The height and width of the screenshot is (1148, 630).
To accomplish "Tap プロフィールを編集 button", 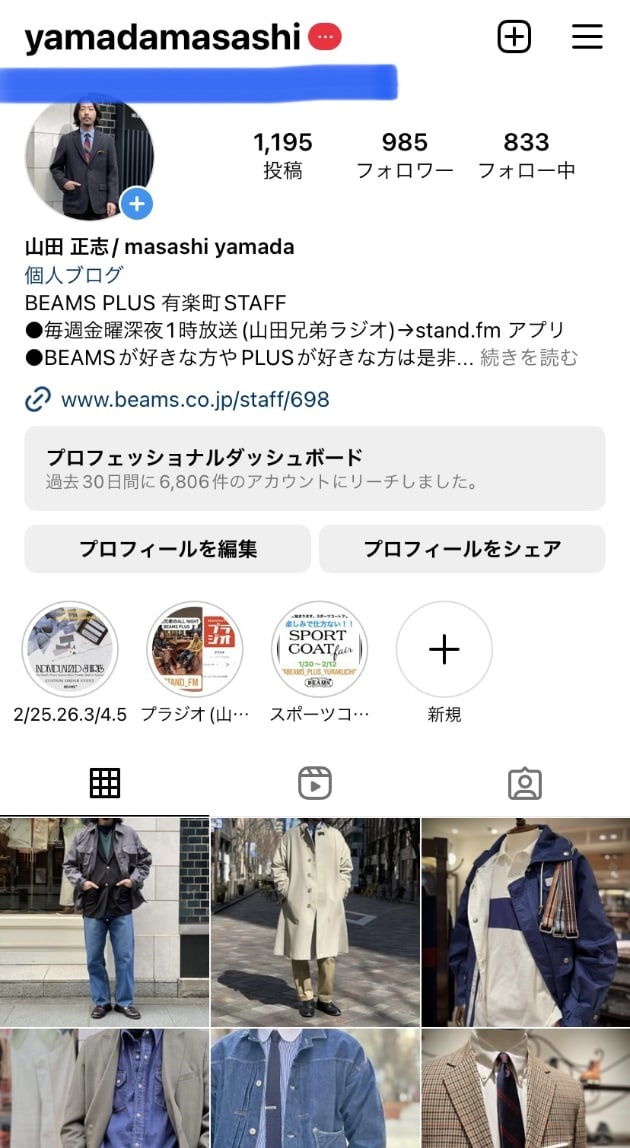I will 167,549.
